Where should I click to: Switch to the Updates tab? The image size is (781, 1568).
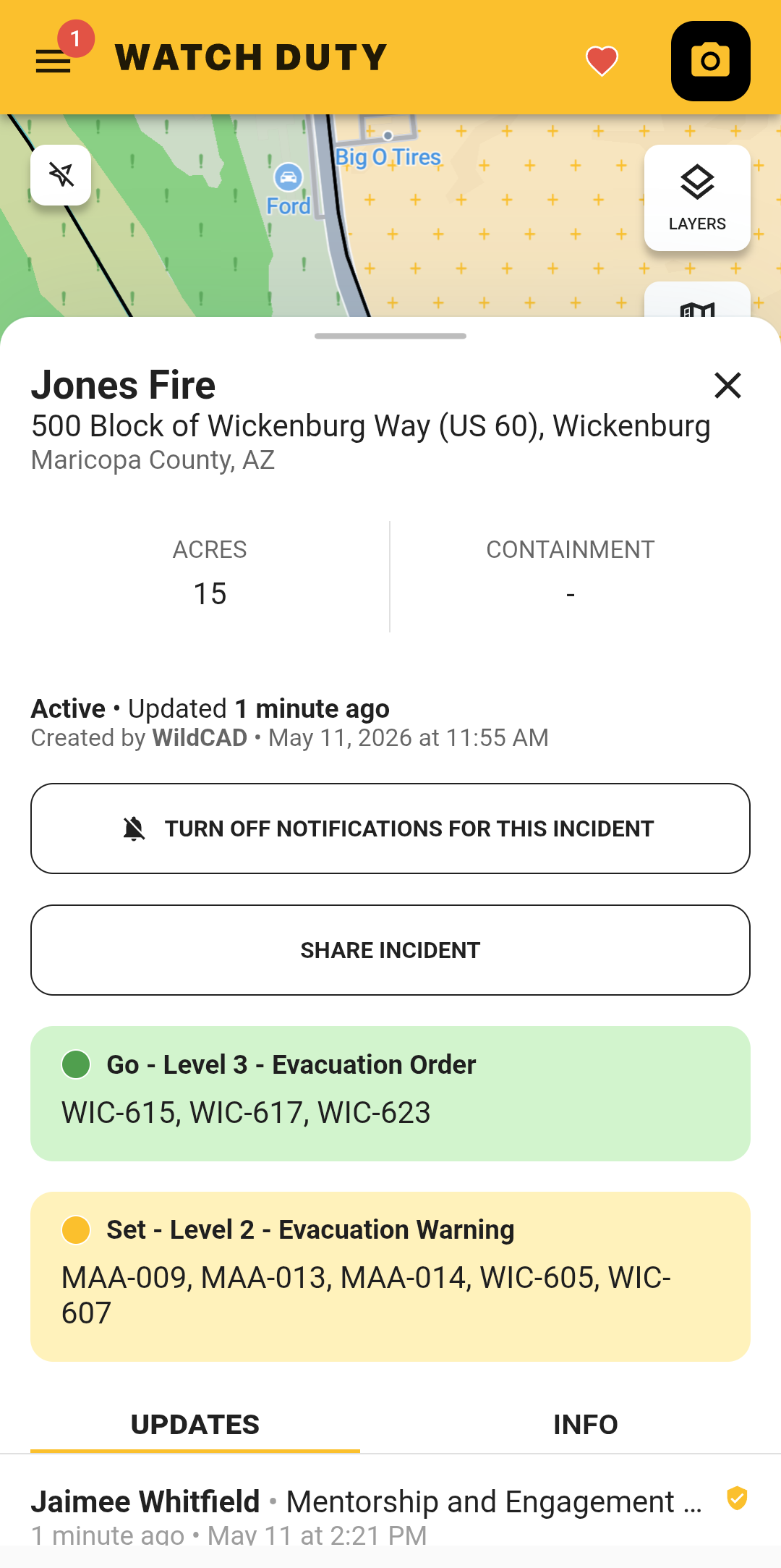click(x=195, y=1425)
